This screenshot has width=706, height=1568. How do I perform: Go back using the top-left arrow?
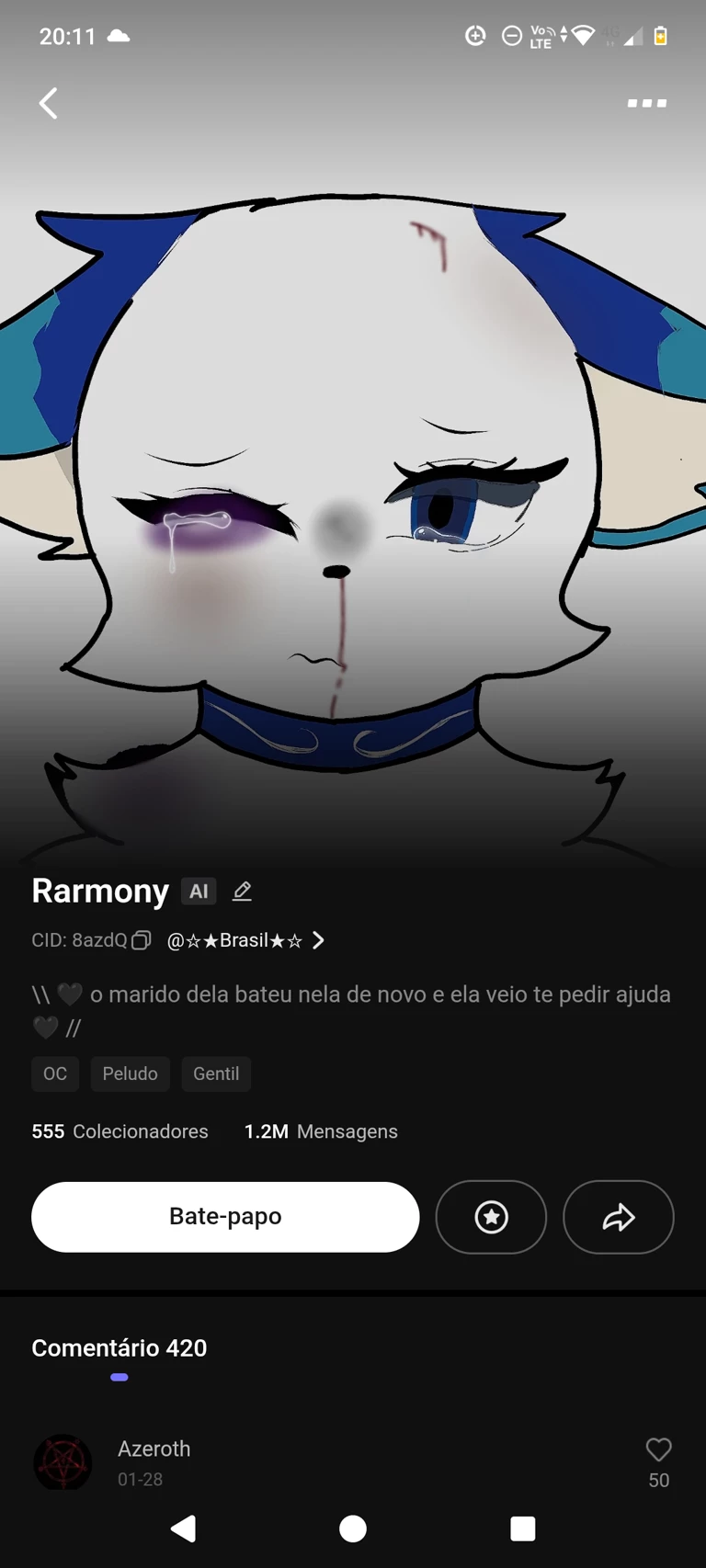point(49,104)
